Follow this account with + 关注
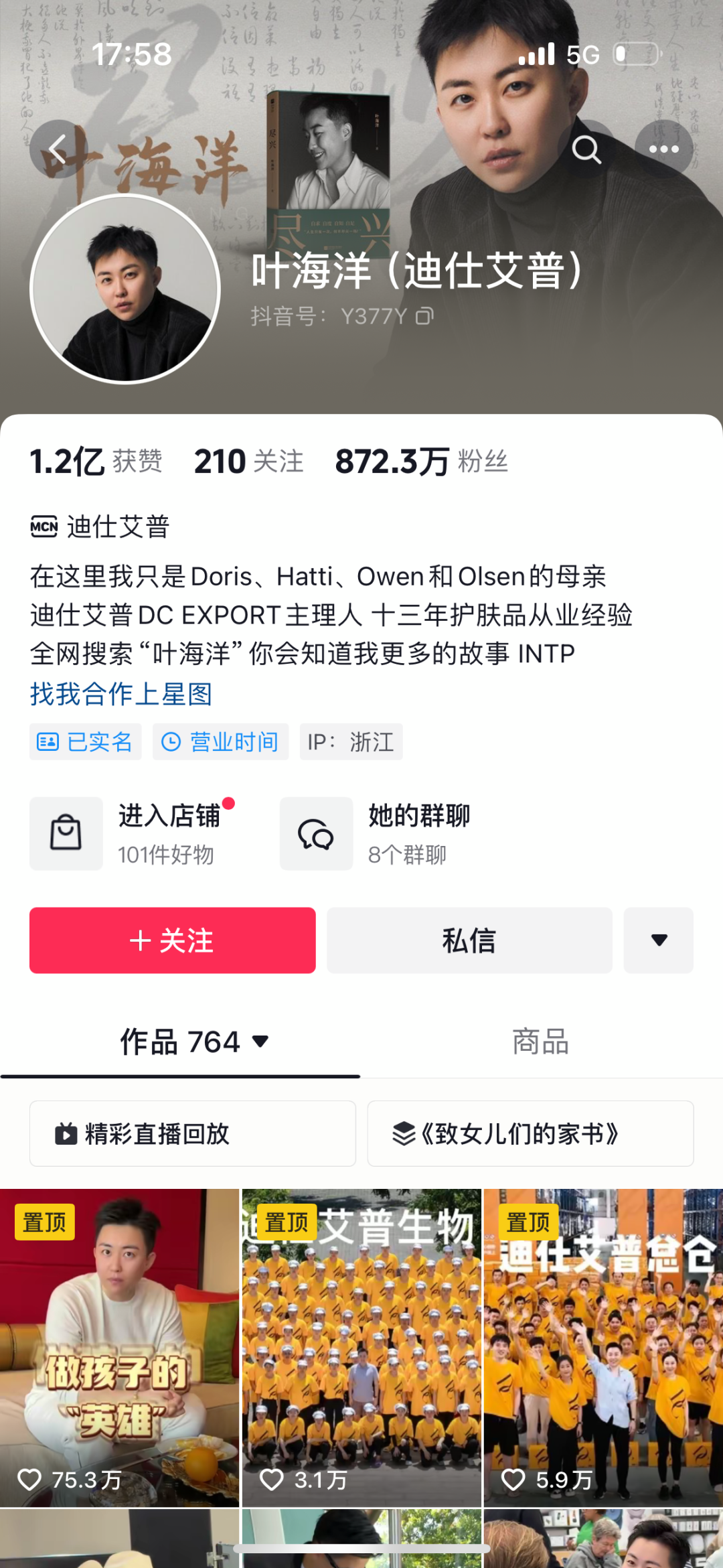The image size is (723, 1568). (x=172, y=940)
